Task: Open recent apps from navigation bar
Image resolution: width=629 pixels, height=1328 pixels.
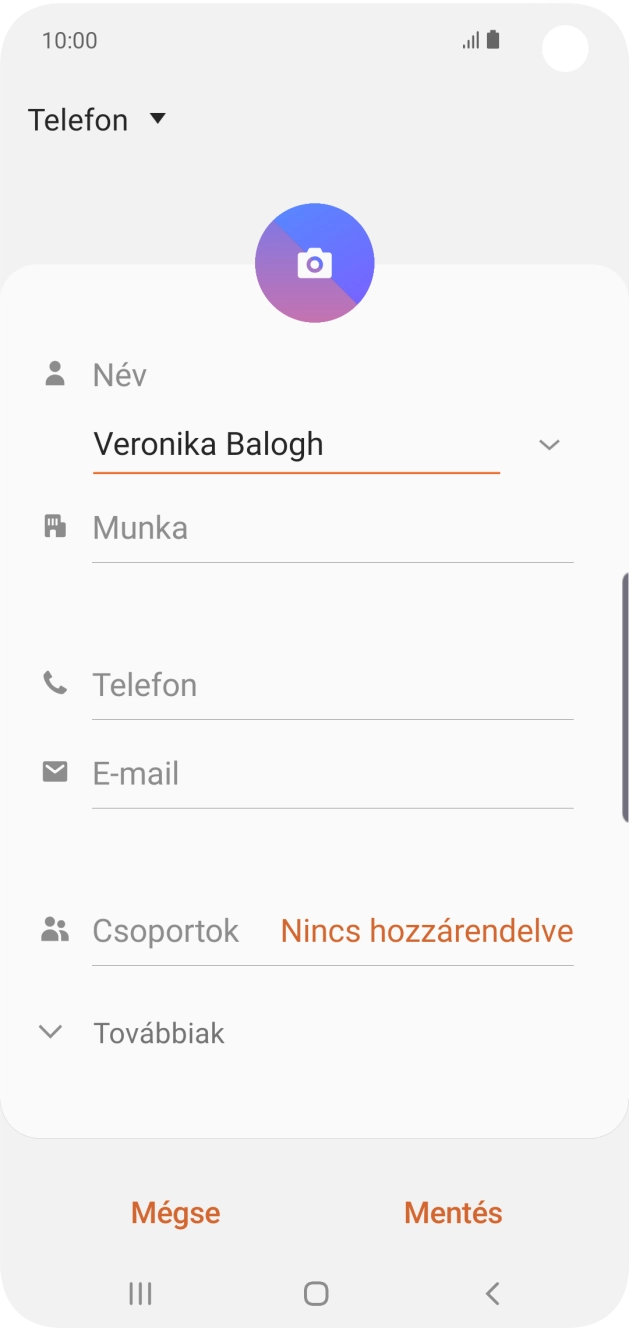Action: point(140,1293)
